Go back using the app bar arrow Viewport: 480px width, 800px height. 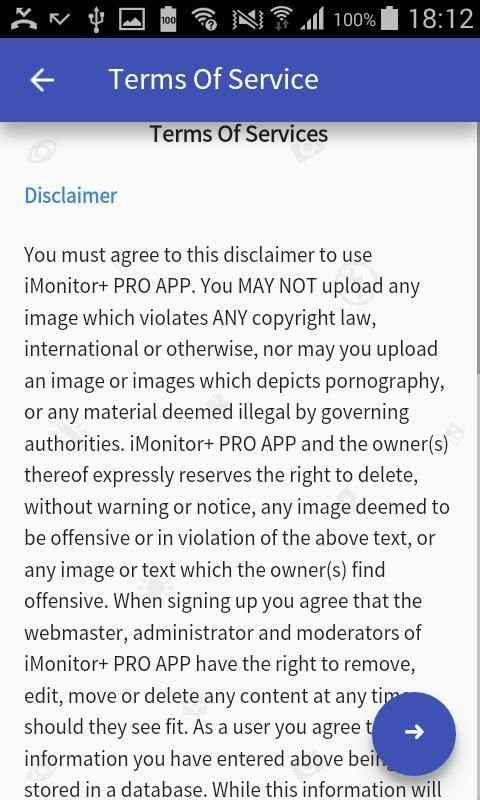click(42, 80)
